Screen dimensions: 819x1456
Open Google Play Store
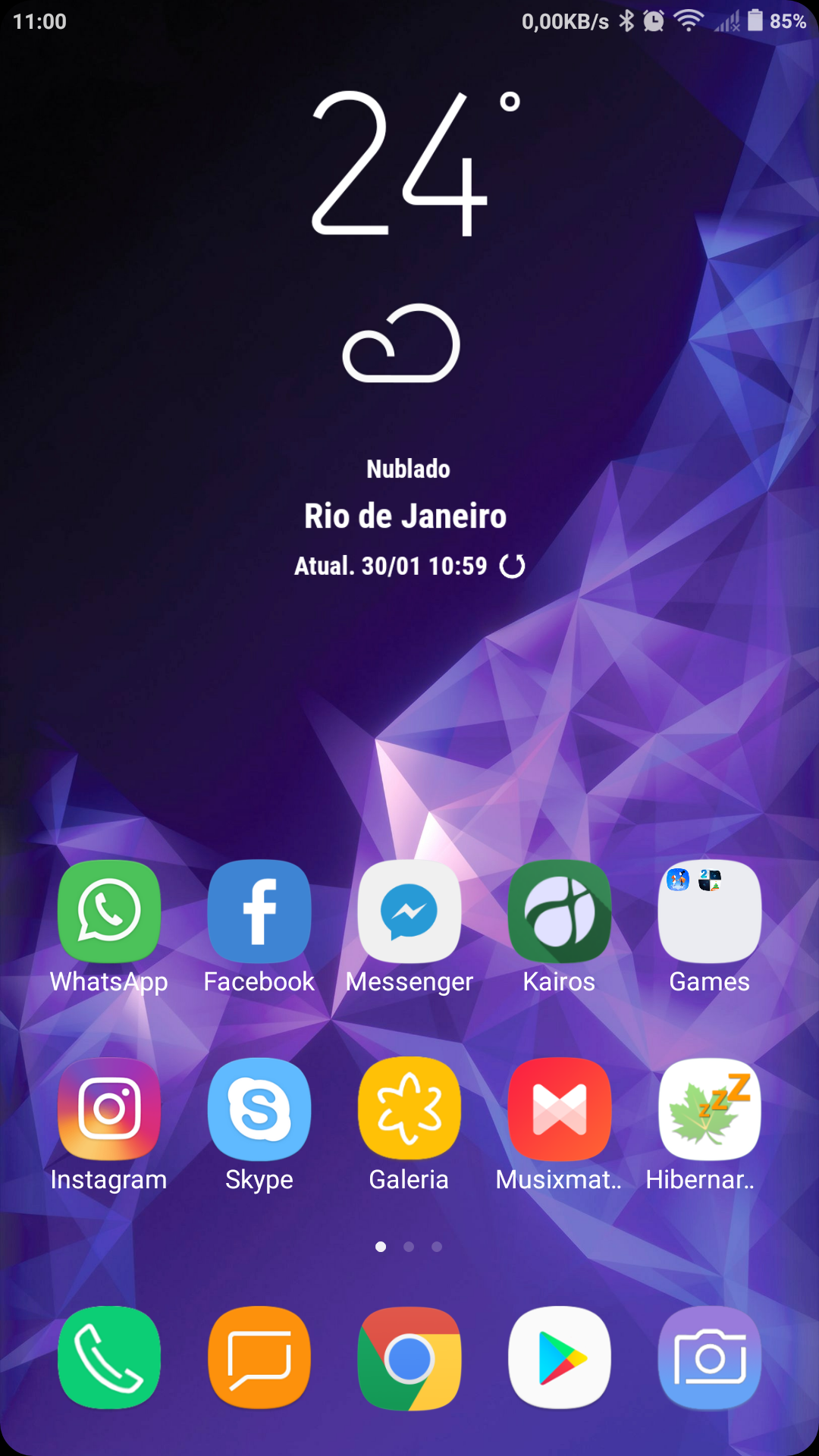tap(560, 1357)
